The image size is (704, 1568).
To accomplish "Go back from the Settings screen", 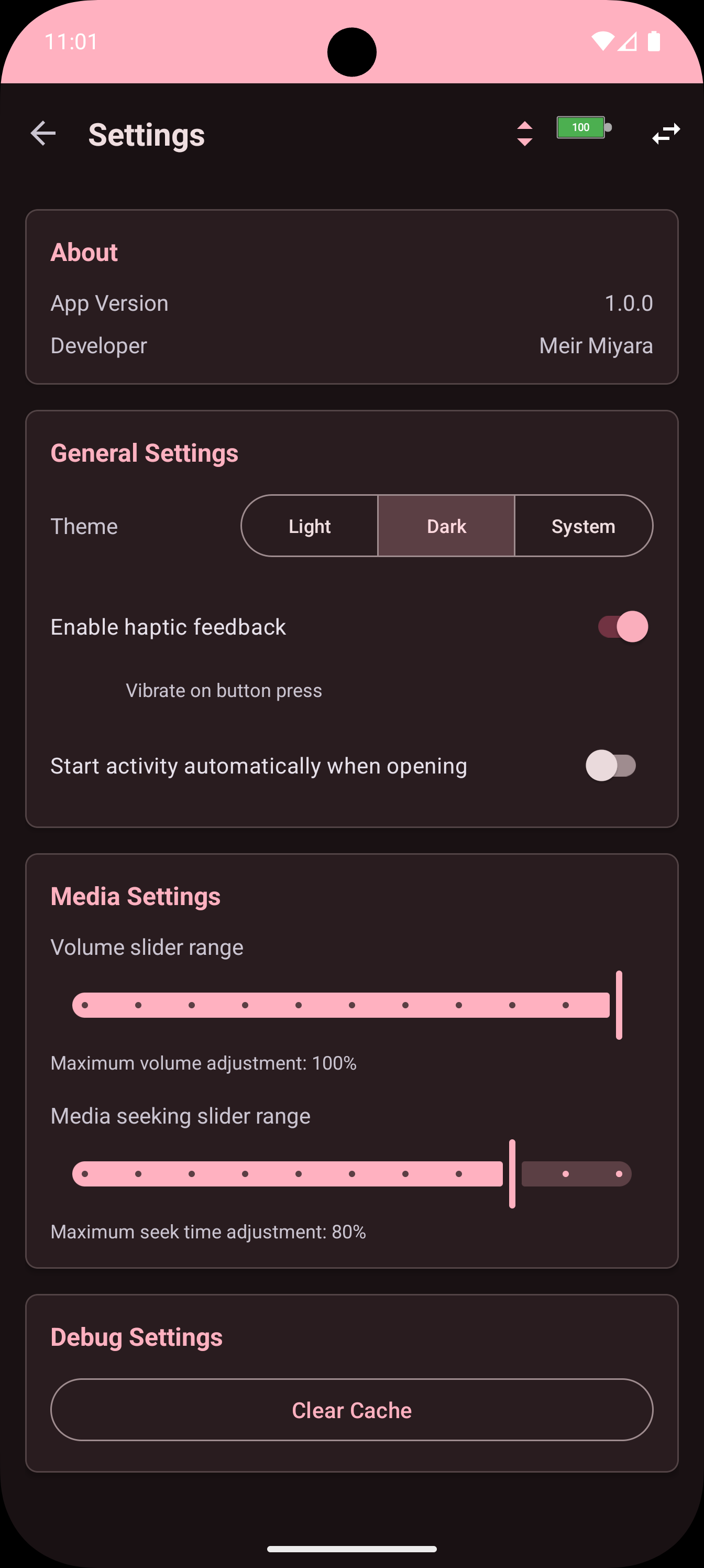I will (x=43, y=133).
